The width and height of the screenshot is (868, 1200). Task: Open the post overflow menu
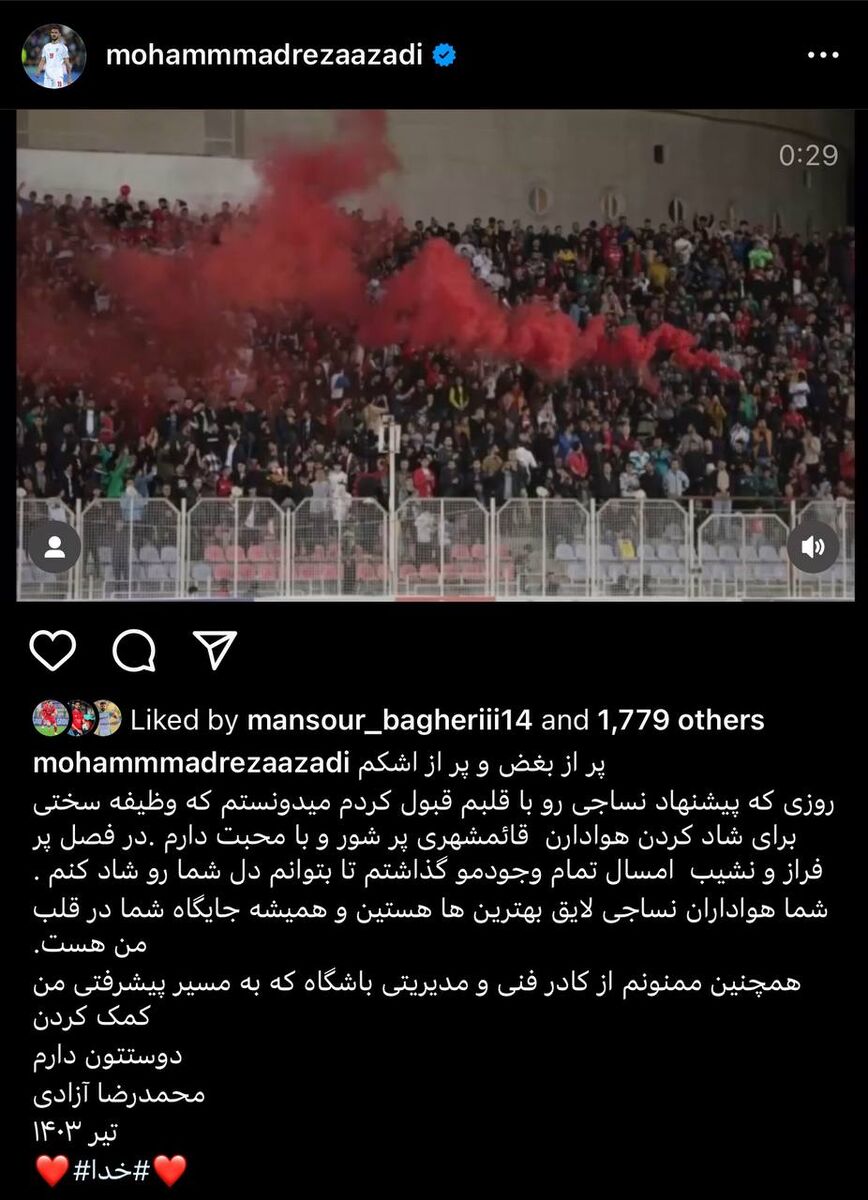[822, 56]
